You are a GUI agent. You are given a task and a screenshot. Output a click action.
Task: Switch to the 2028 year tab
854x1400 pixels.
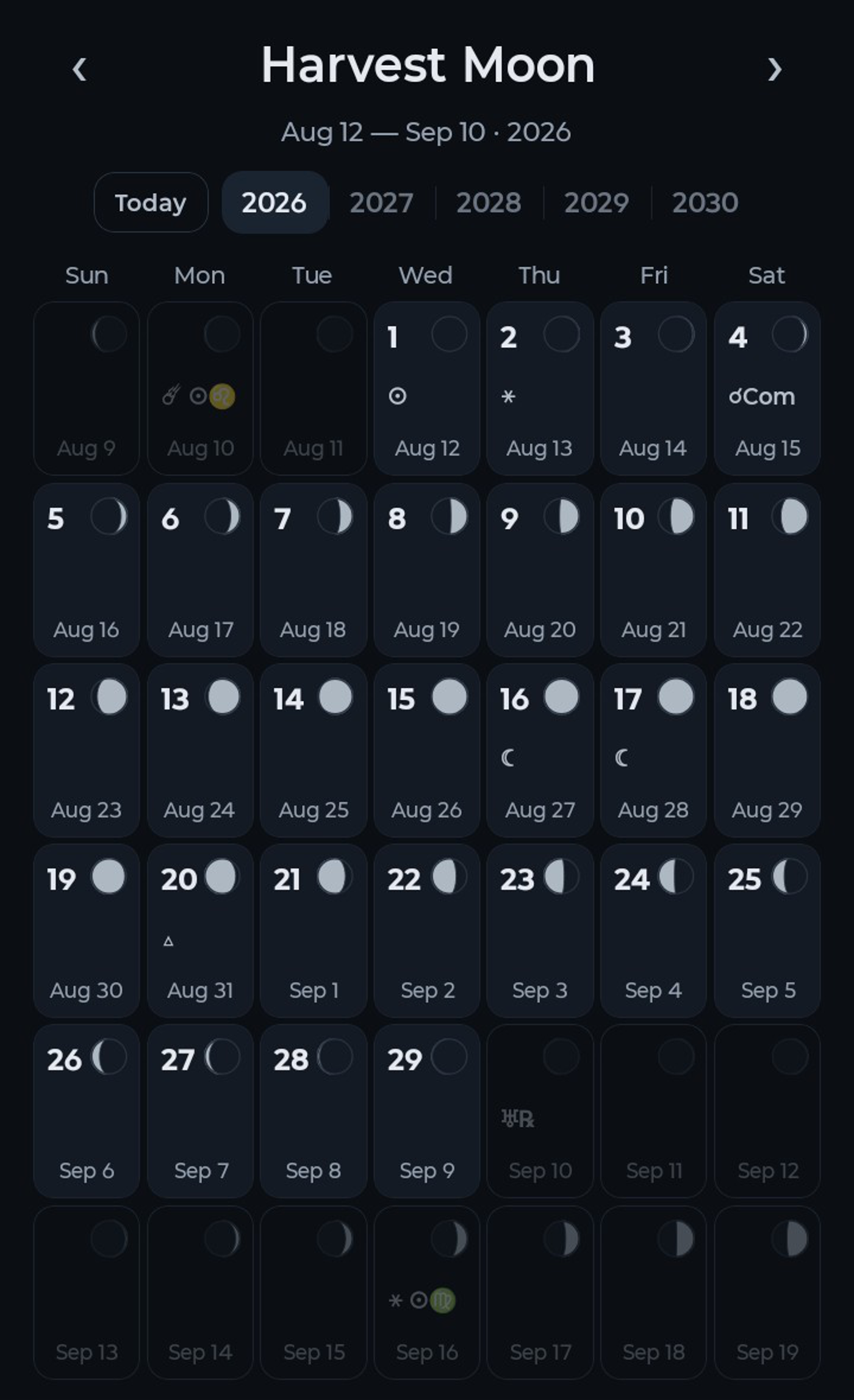click(x=489, y=202)
